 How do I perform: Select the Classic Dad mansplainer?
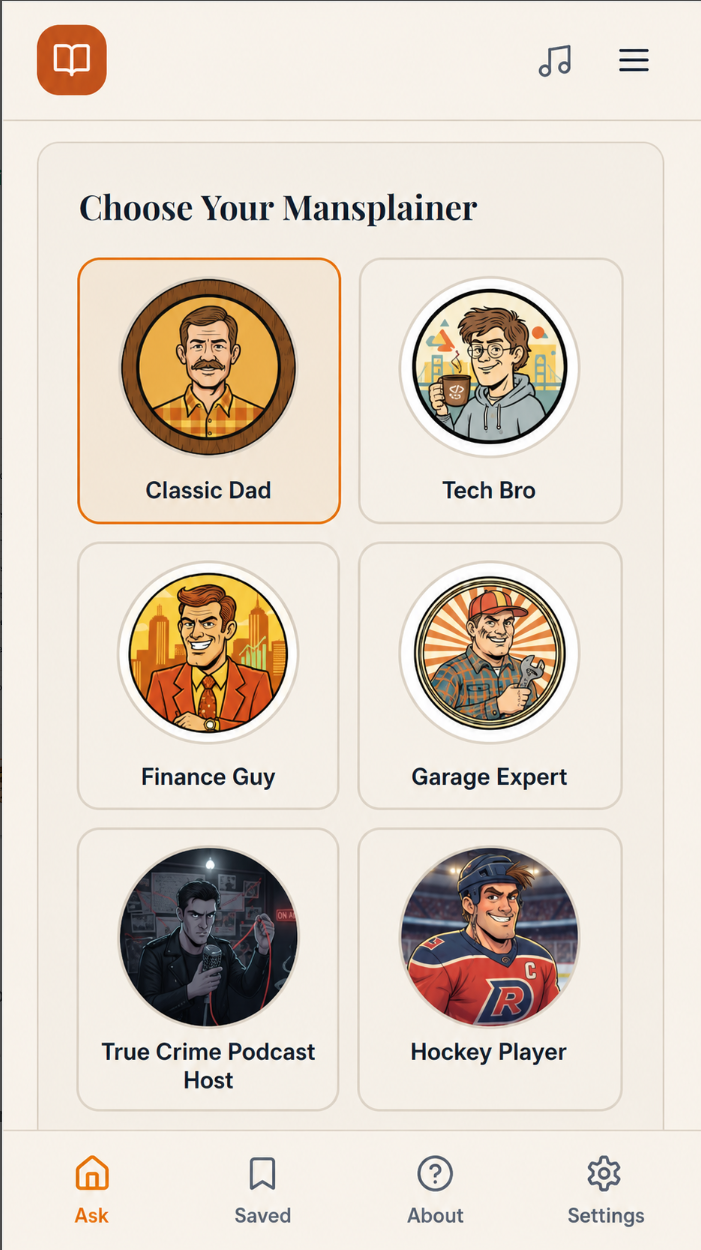(x=209, y=391)
